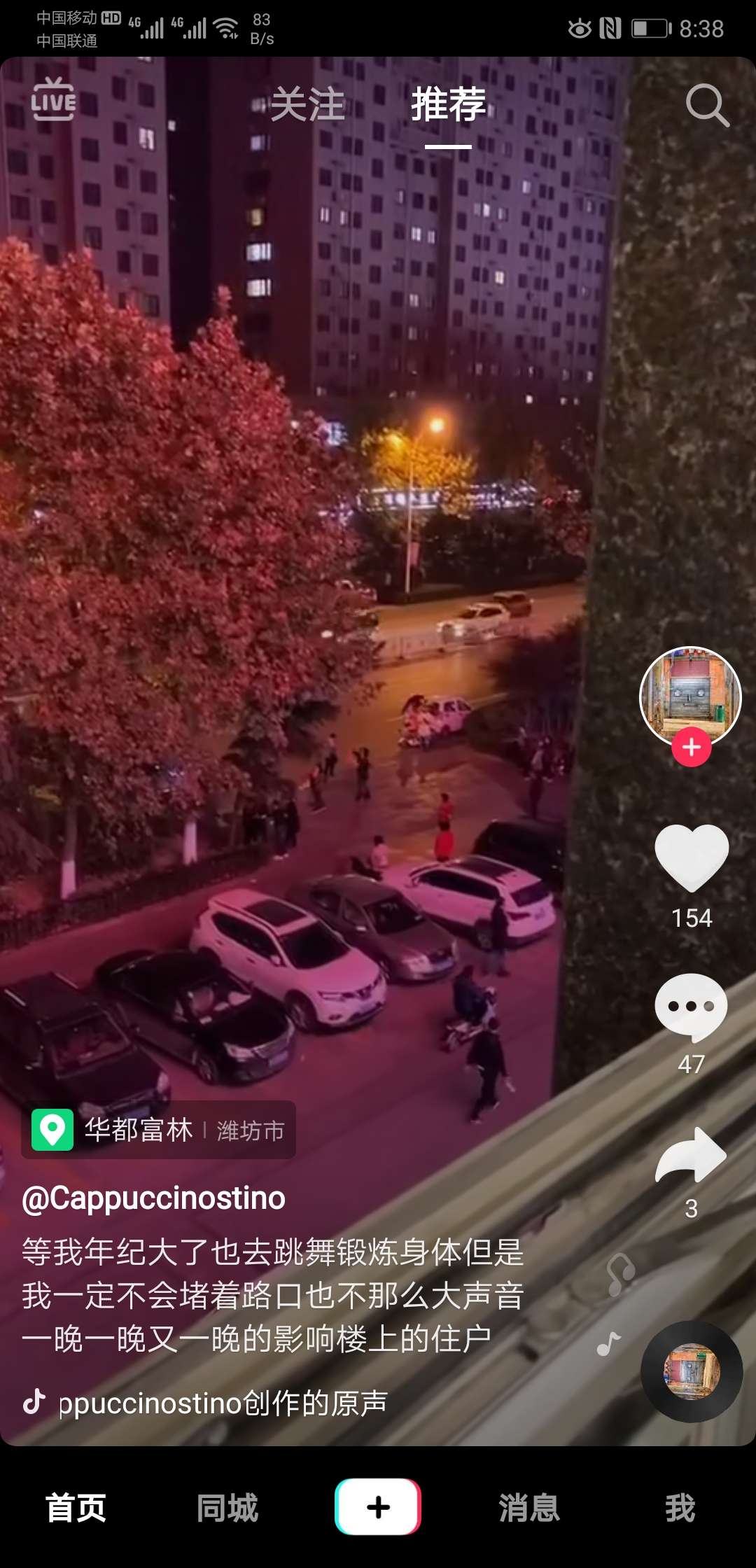Switch to the 推荐 tab
The width and height of the screenshot is (756, 1568).
(x=448, y=105)
